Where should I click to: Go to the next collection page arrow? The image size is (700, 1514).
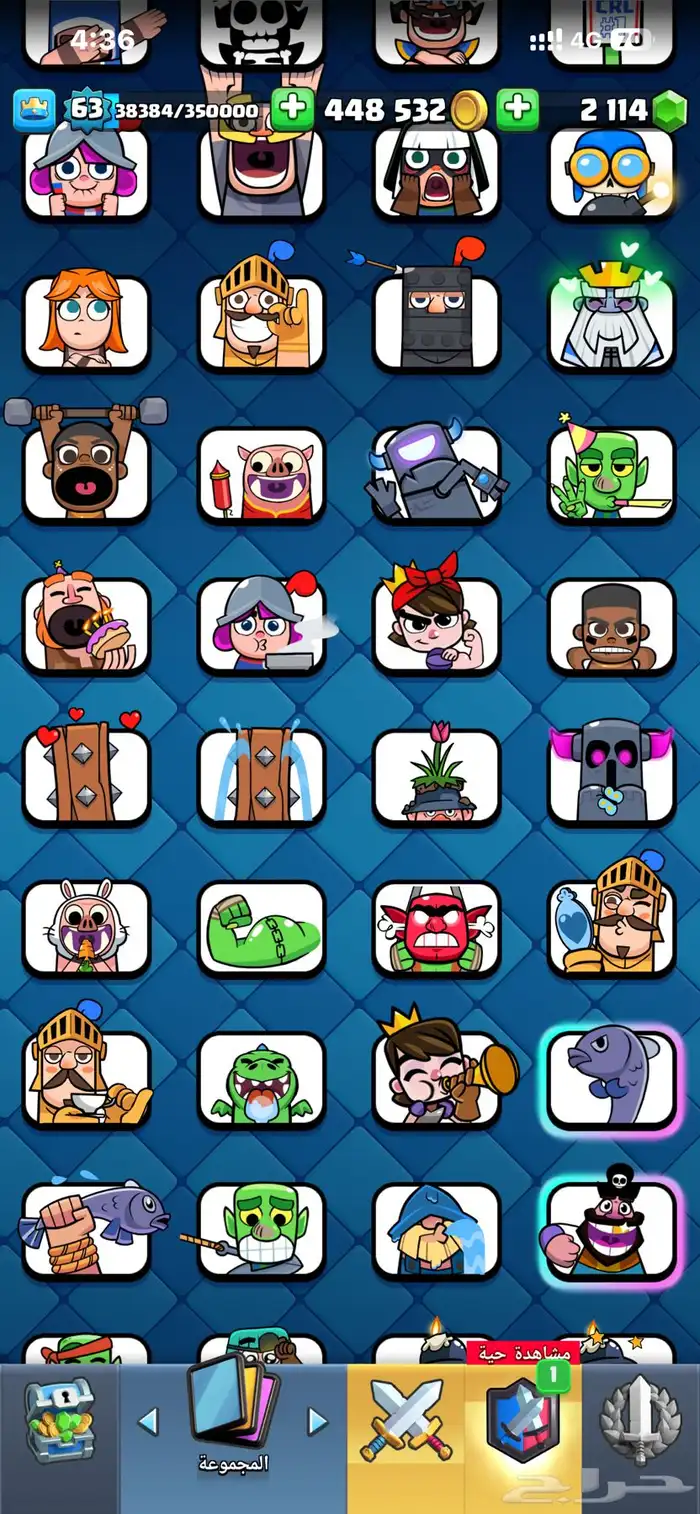317,1421
